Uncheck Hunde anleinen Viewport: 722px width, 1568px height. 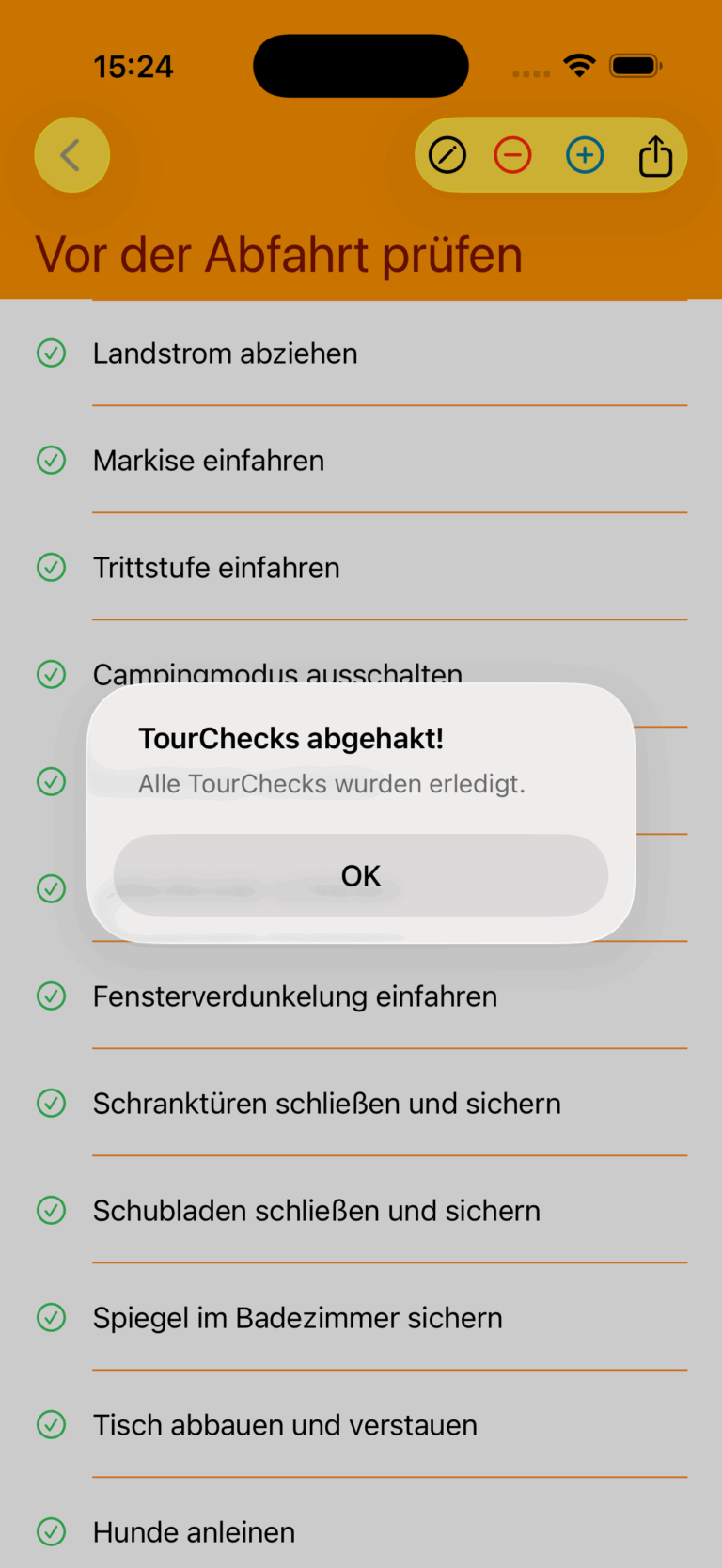(51, 1532)
